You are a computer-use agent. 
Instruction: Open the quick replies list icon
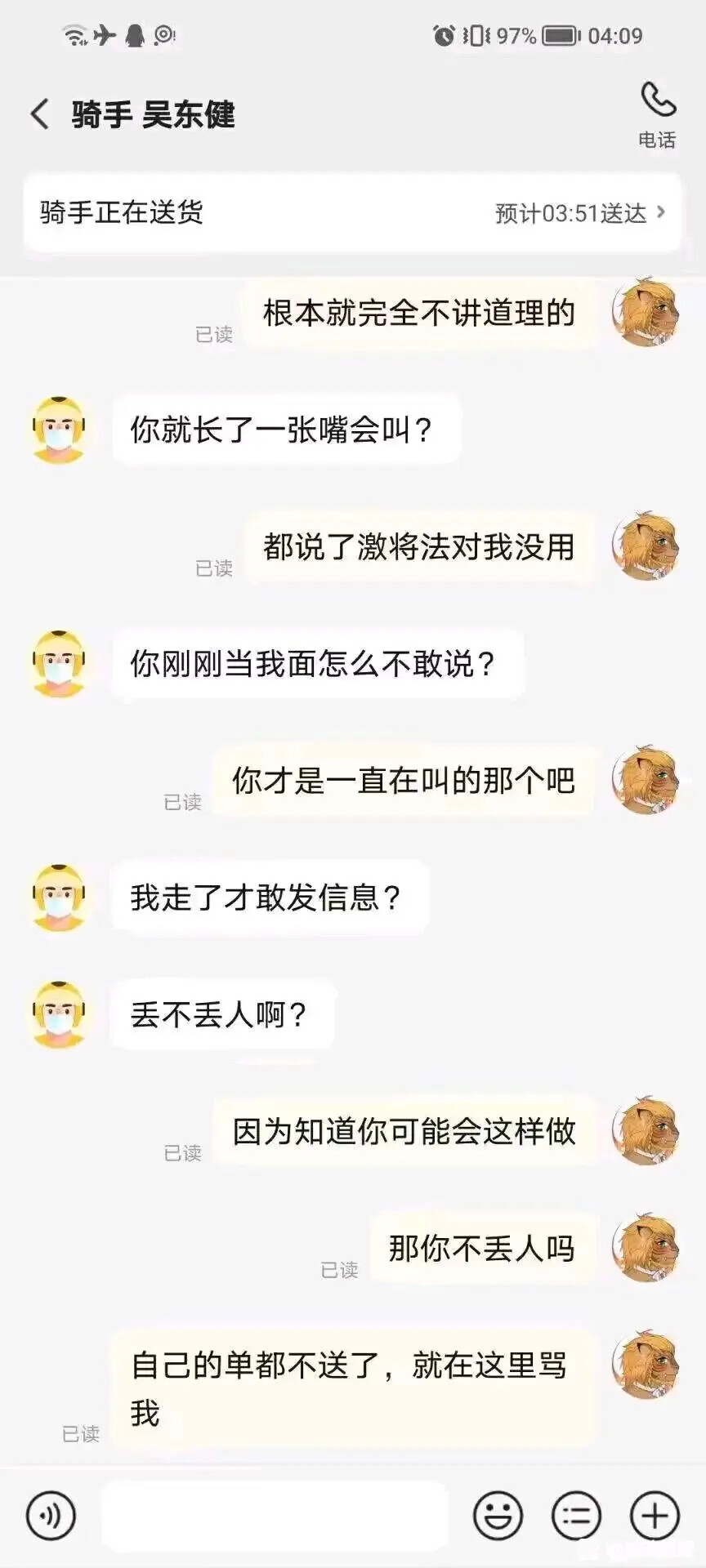click(x=576, y=1516)
